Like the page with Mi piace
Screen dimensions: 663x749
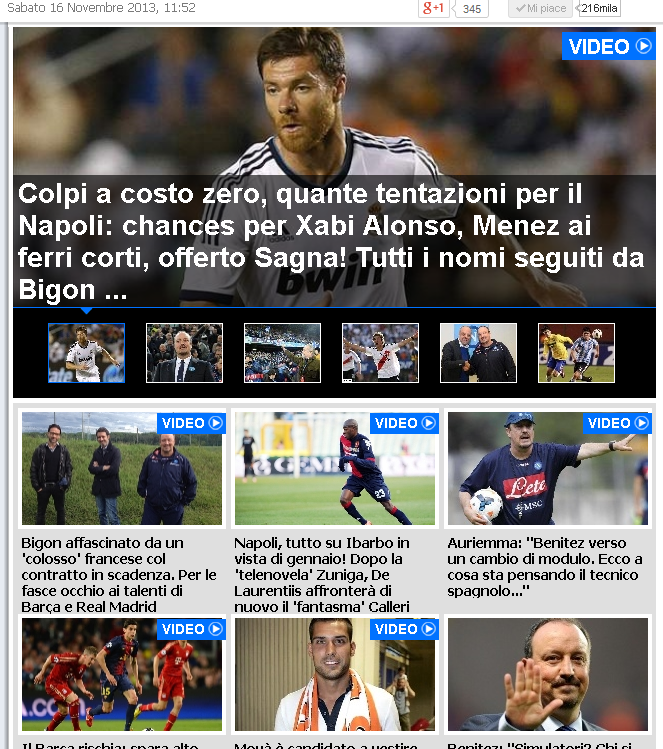(540, 8)
